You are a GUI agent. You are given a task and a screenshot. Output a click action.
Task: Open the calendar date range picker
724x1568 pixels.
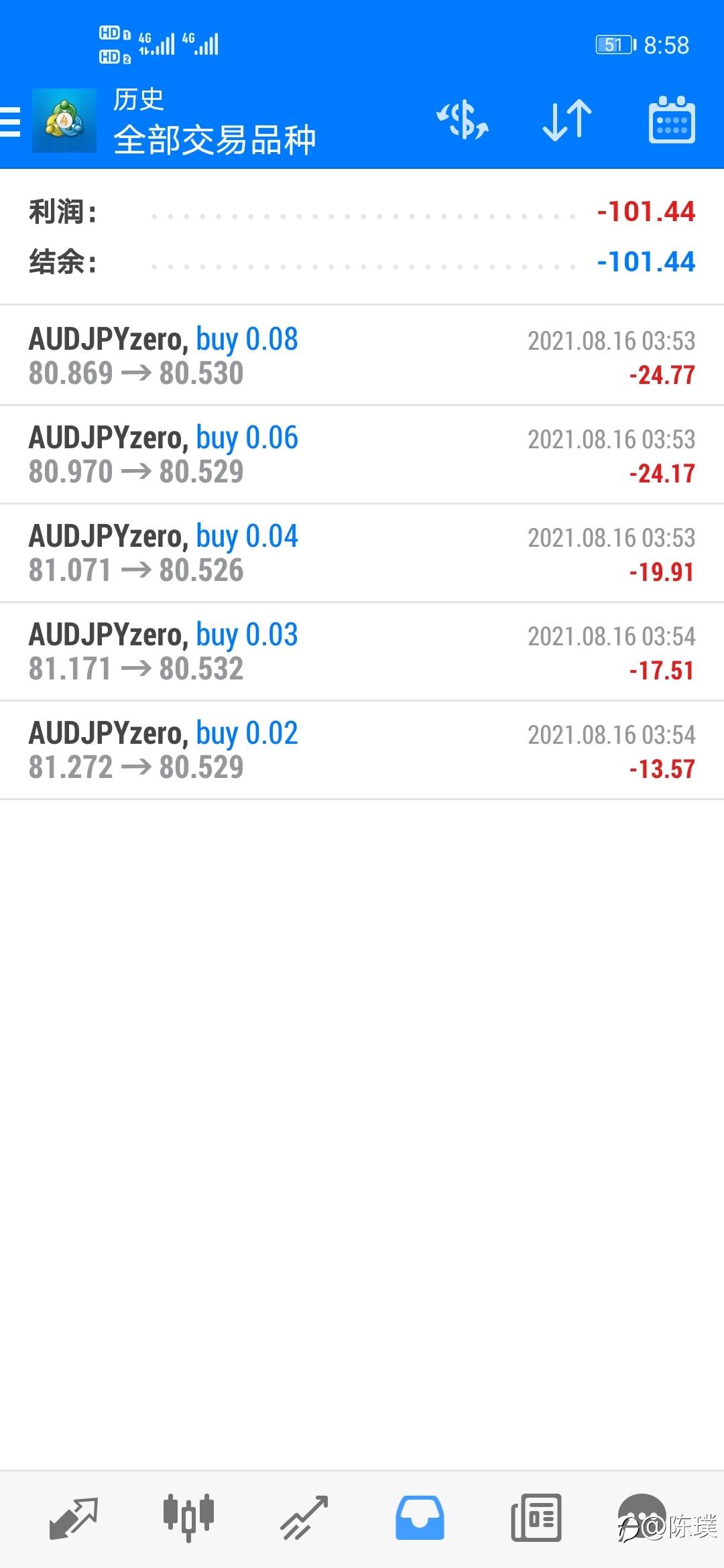[671, 121]
